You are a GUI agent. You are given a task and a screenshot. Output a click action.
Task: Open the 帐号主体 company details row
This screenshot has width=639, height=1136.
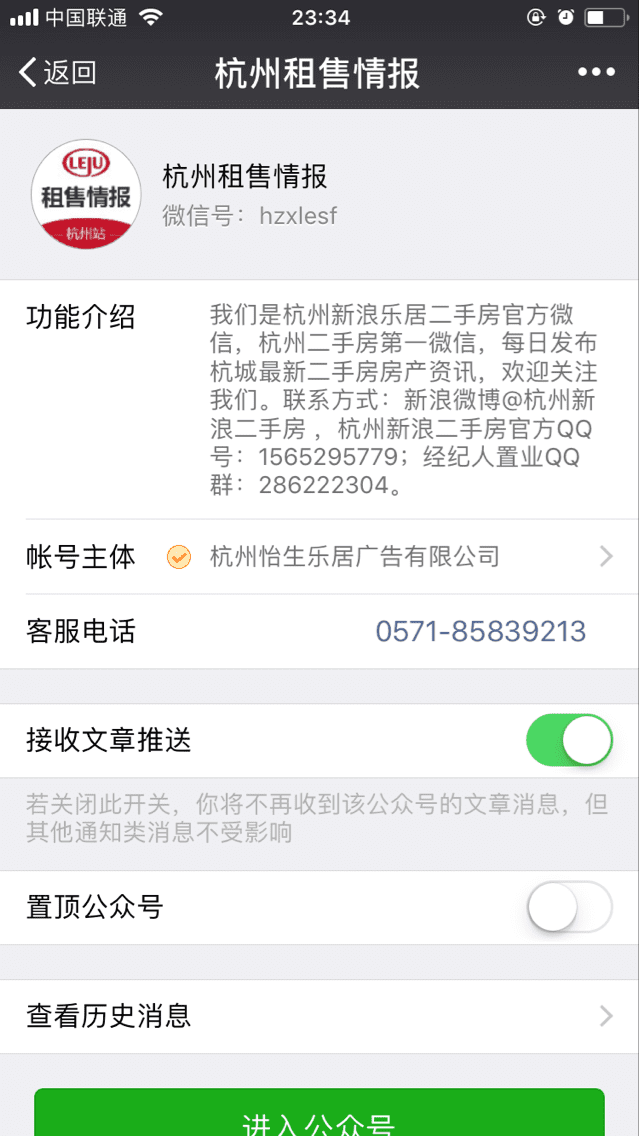(320, 556)
